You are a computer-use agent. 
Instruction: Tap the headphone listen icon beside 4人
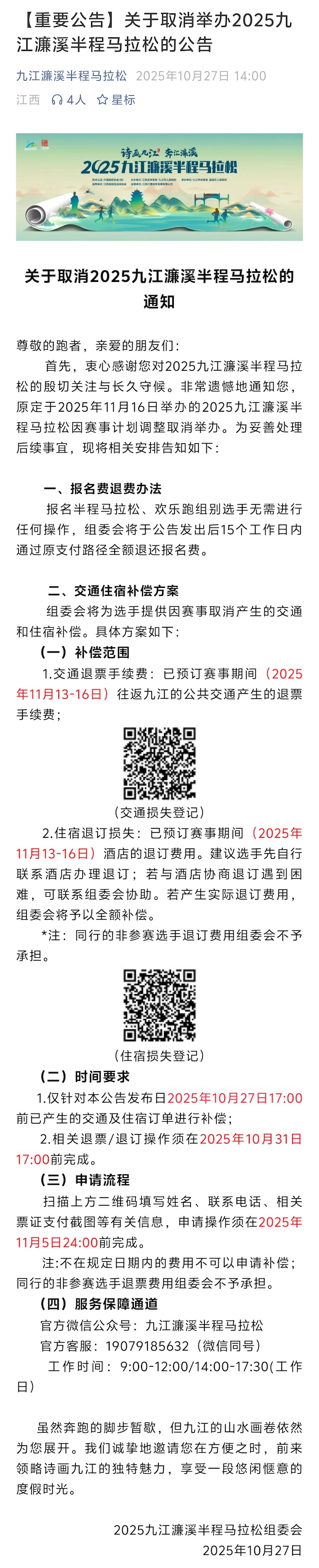pos(58,100)
